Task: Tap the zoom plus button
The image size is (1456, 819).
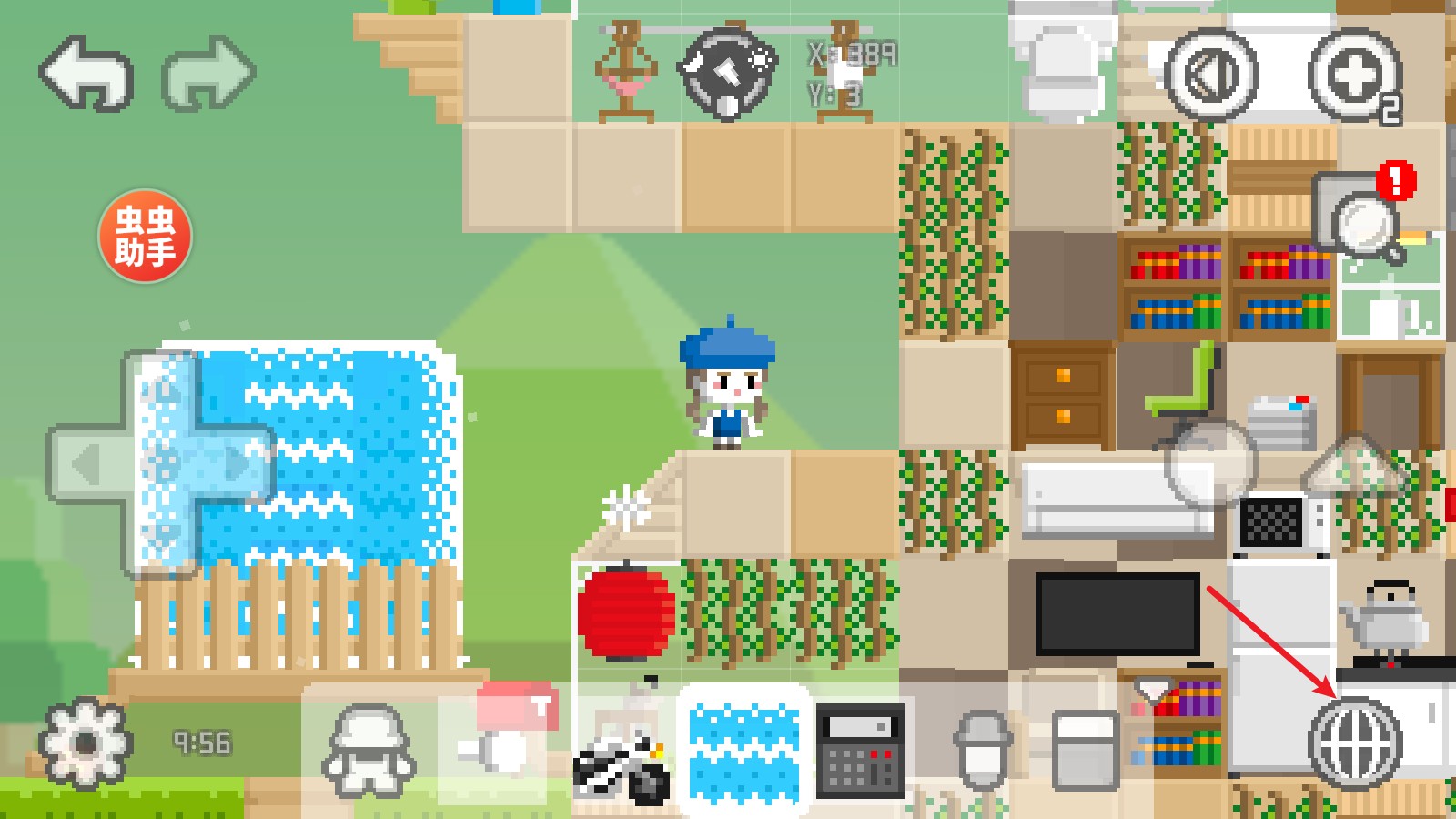Action: pos(1354,76)
